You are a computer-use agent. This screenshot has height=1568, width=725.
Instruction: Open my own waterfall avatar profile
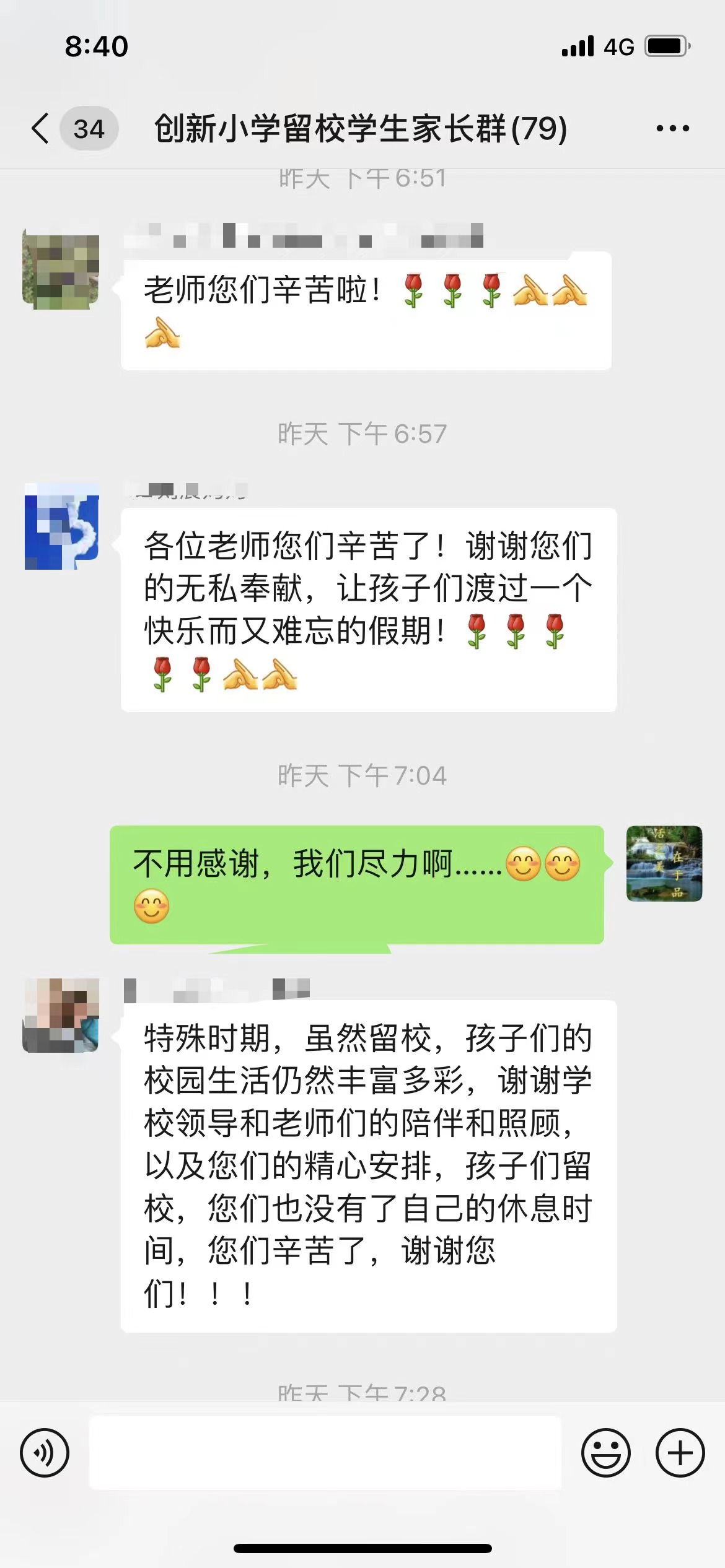click(x=664, y=863)
